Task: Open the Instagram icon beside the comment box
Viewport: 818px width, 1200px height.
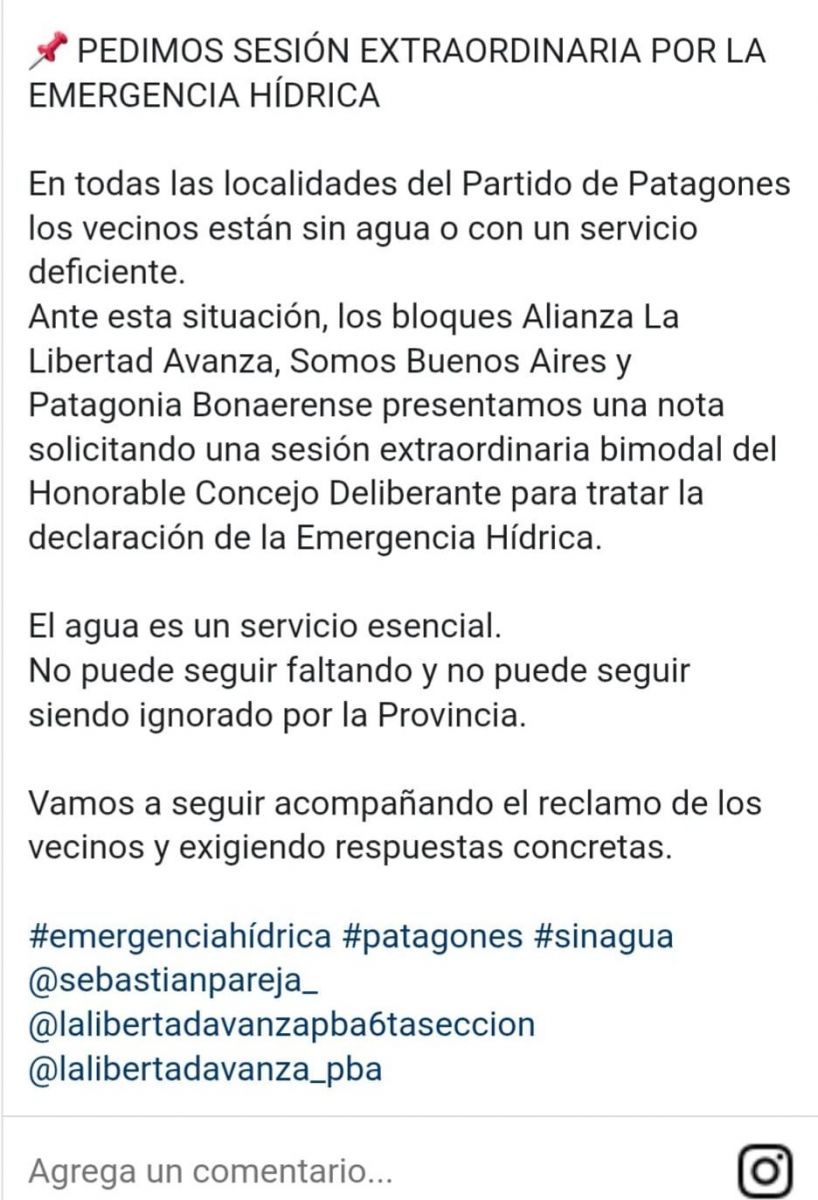Action: click(765, 1169)
